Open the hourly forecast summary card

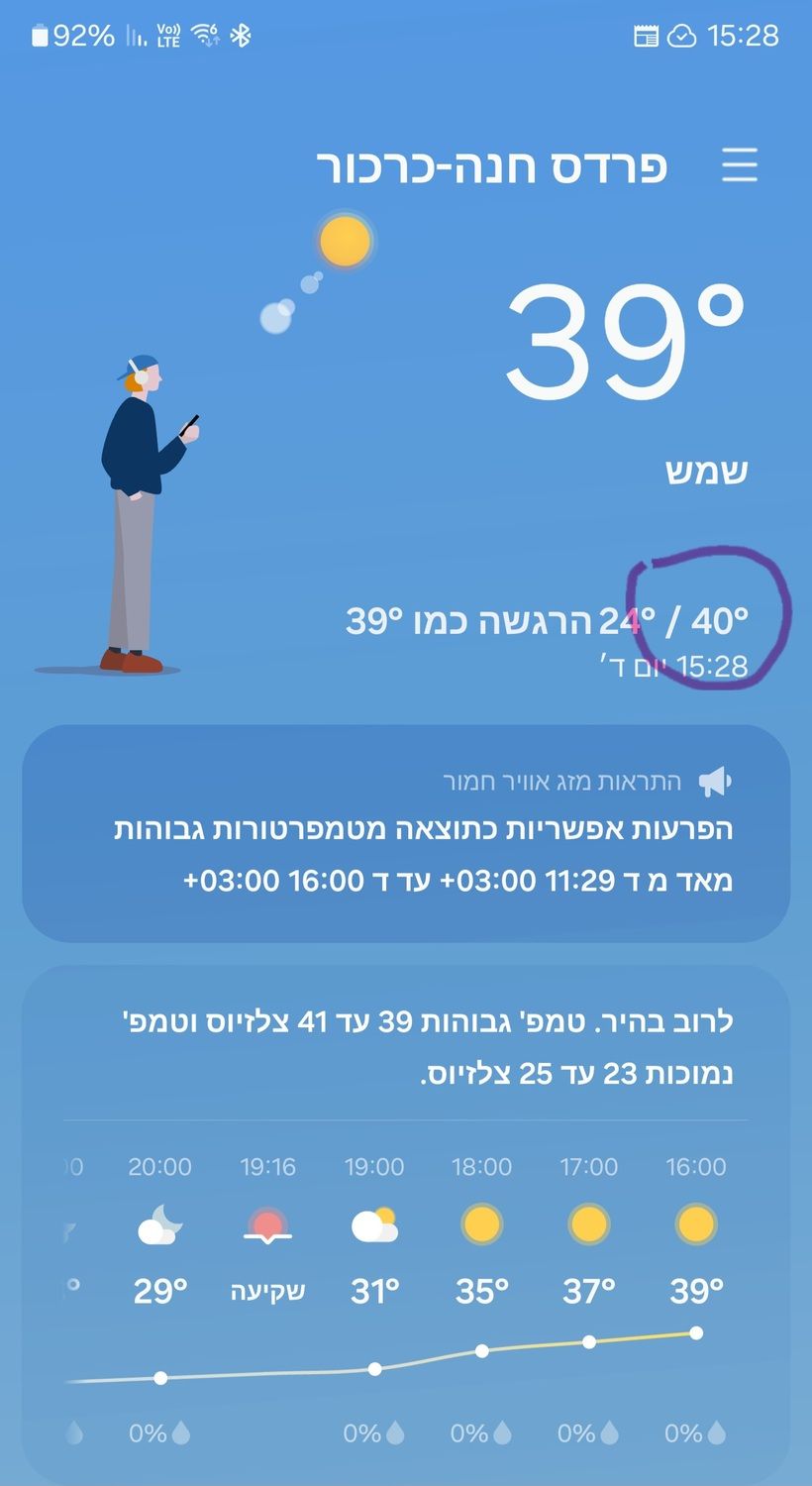click(406, 1048)
